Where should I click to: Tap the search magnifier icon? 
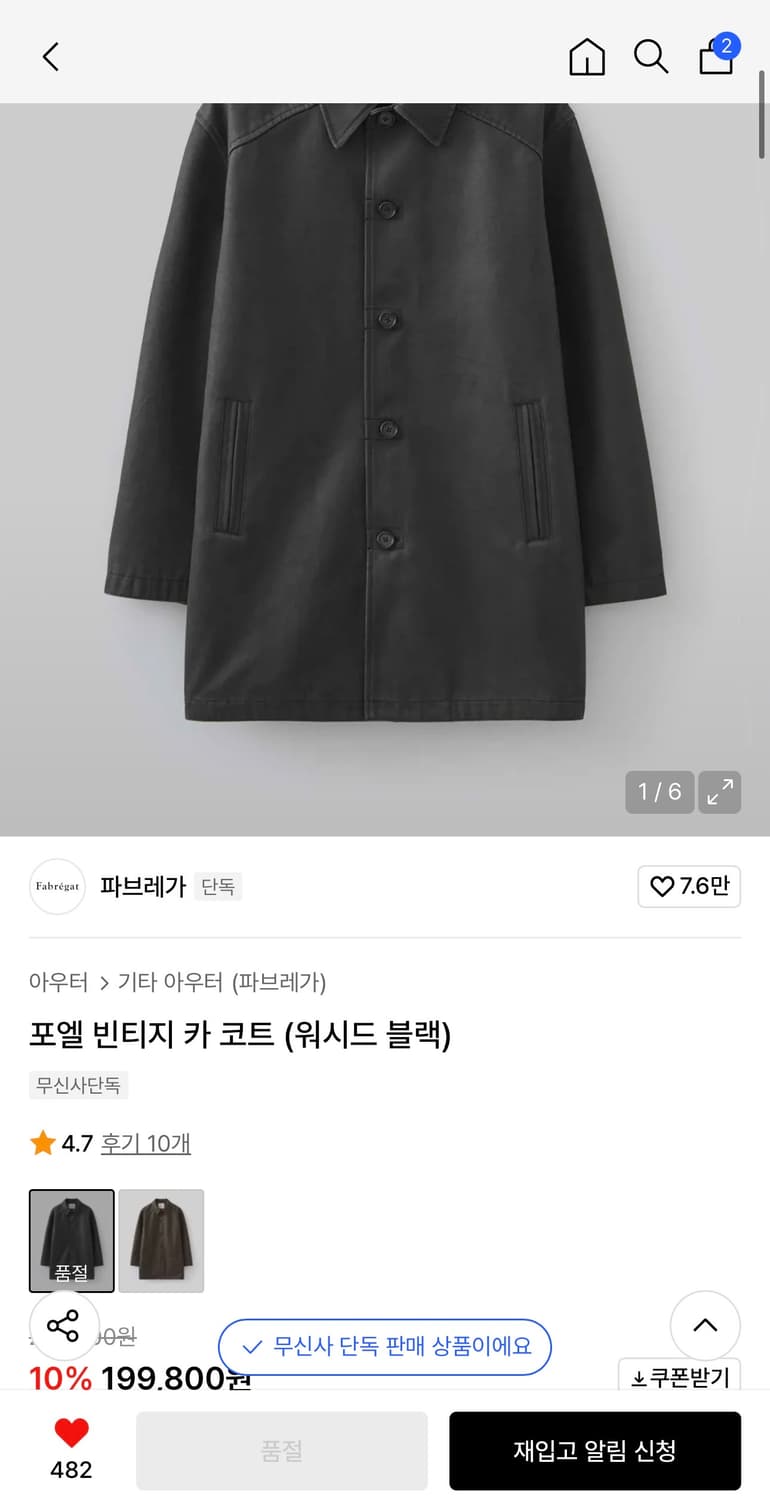coord(651,57)
